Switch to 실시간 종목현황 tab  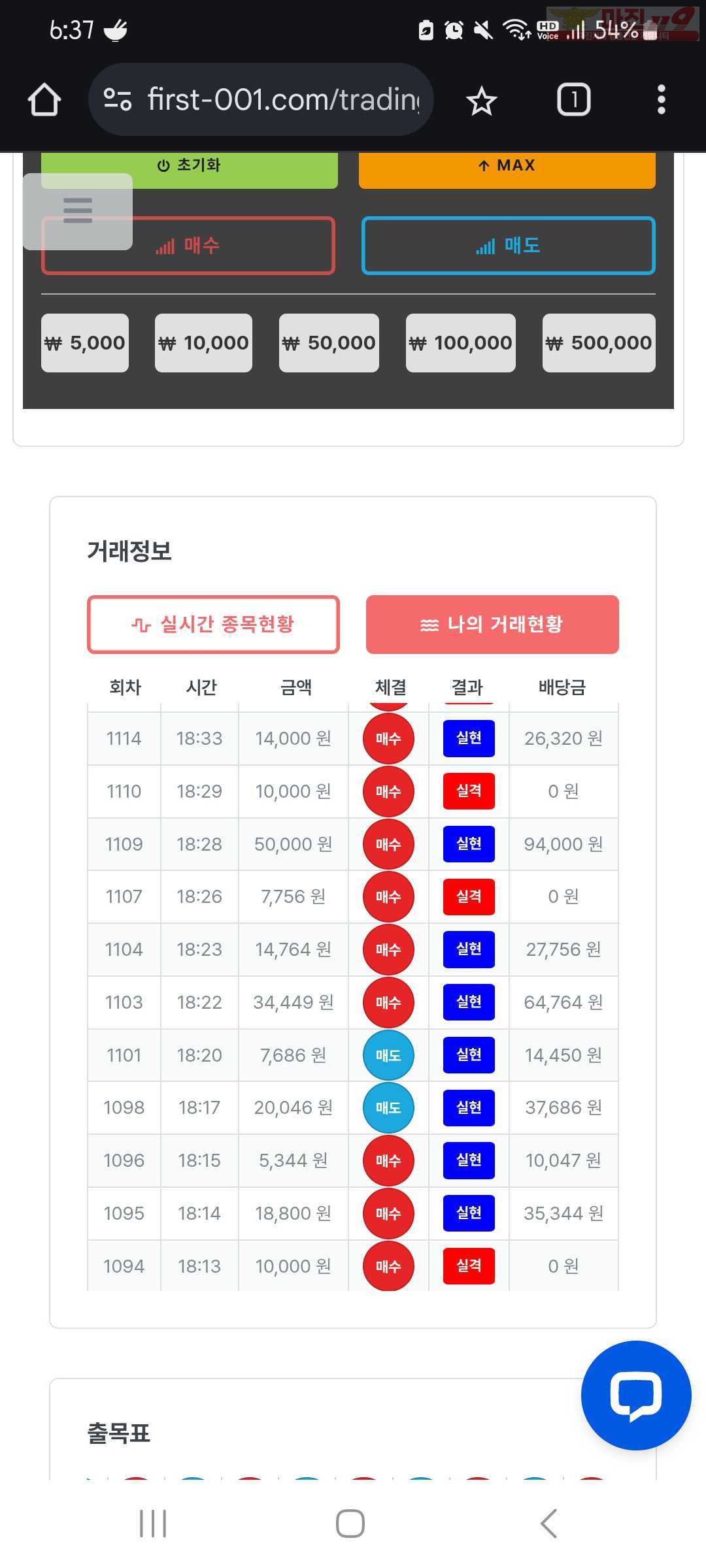(213, 625)
